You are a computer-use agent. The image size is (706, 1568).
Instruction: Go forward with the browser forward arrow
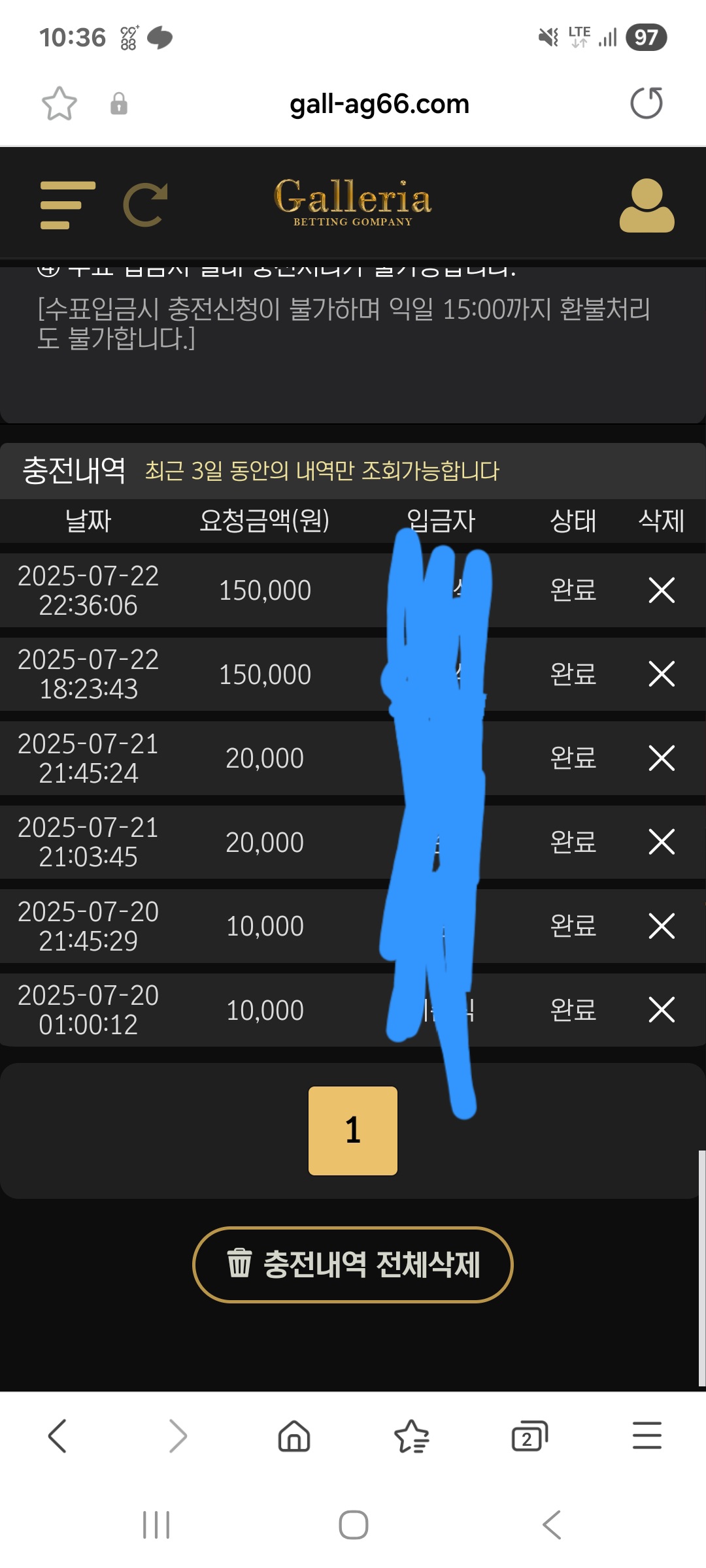(178, 1435)
